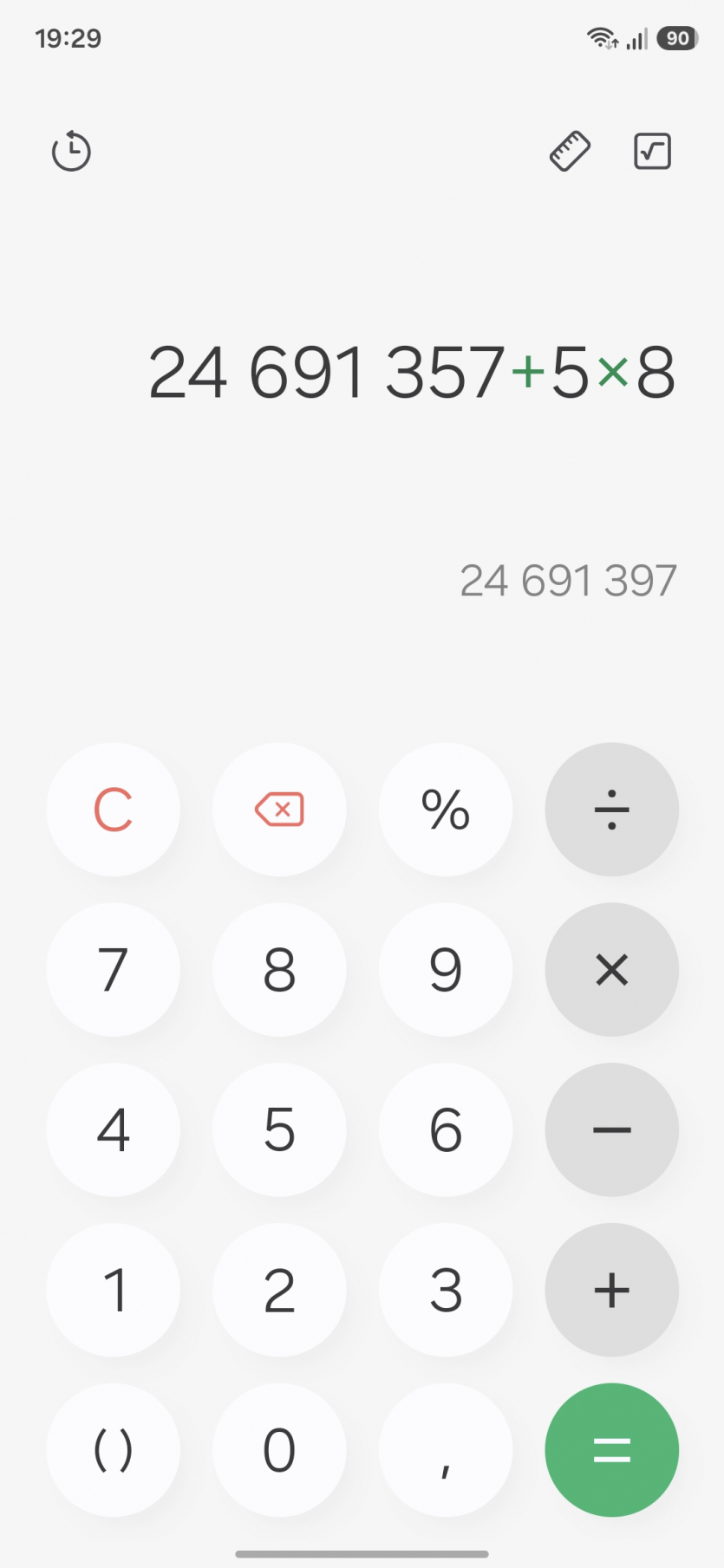This screenshot has width=724, height=1568.
Task: Enter digit 1
Action: pos(114,1290)
